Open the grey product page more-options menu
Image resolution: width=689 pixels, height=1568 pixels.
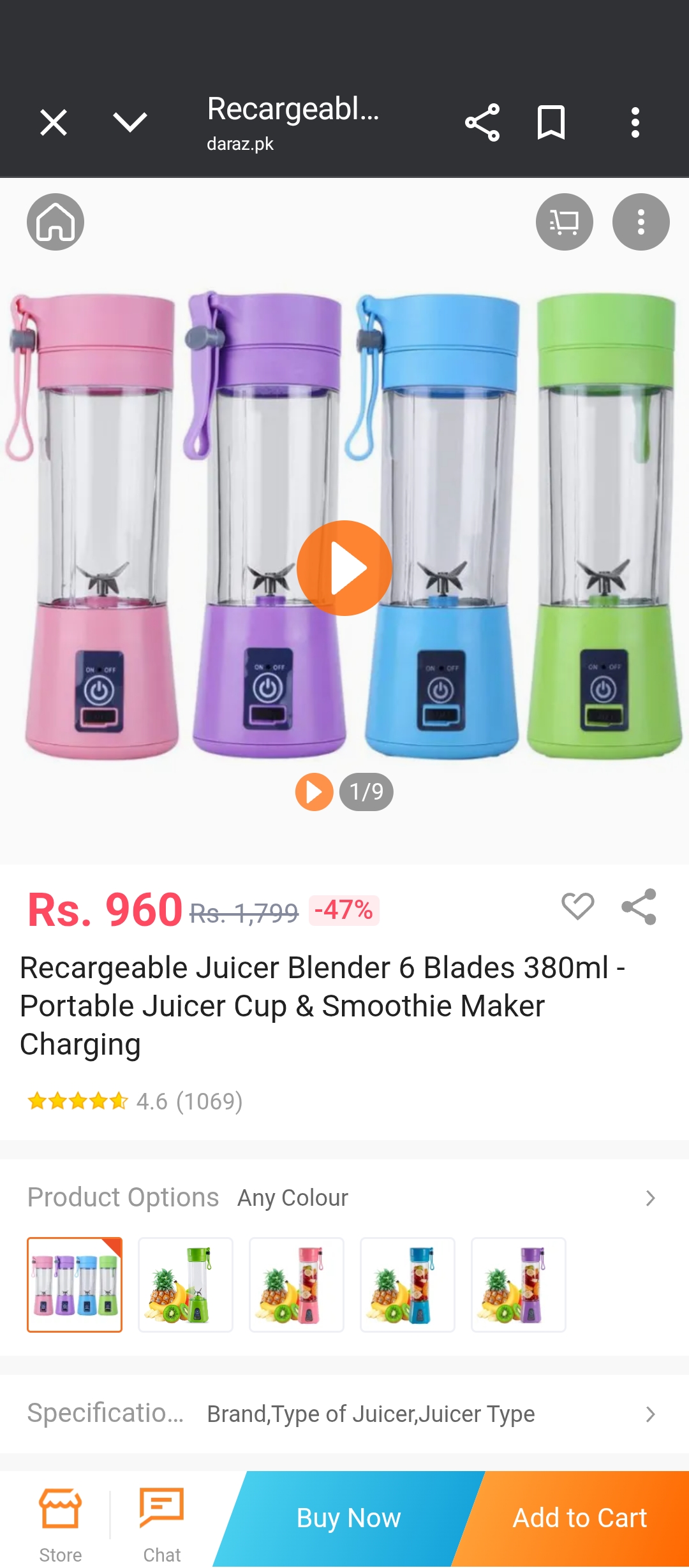click(641, 222)
